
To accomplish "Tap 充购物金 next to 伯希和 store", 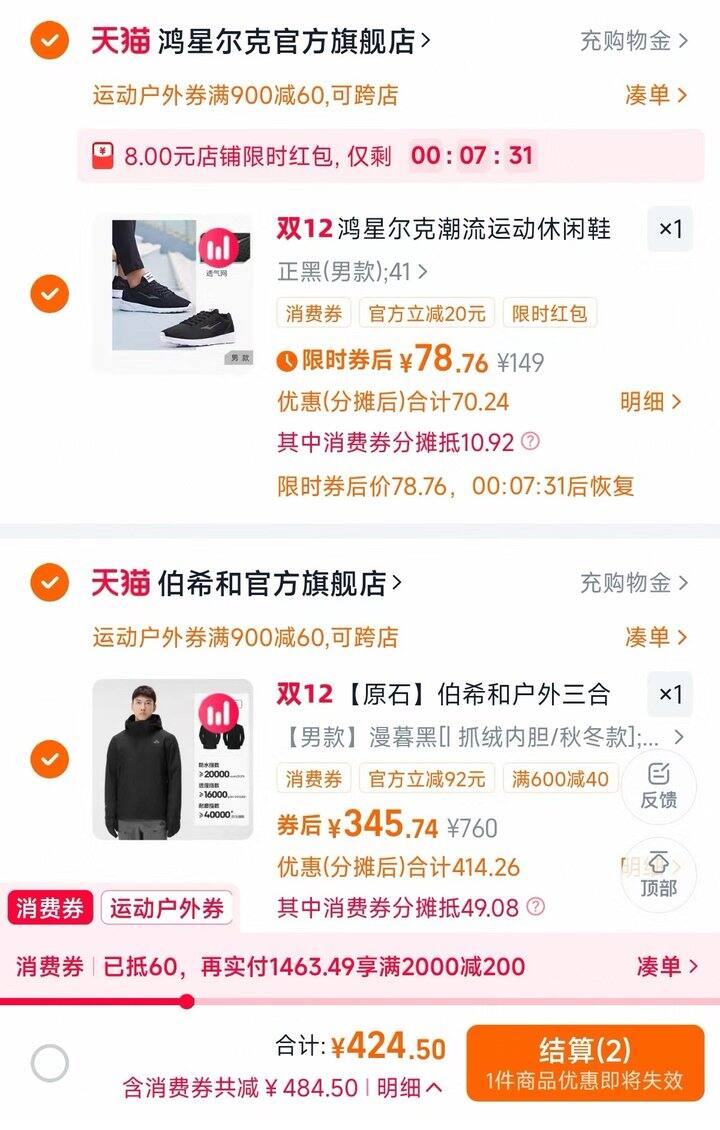I will pyautogui.click(x=634, y=583).
